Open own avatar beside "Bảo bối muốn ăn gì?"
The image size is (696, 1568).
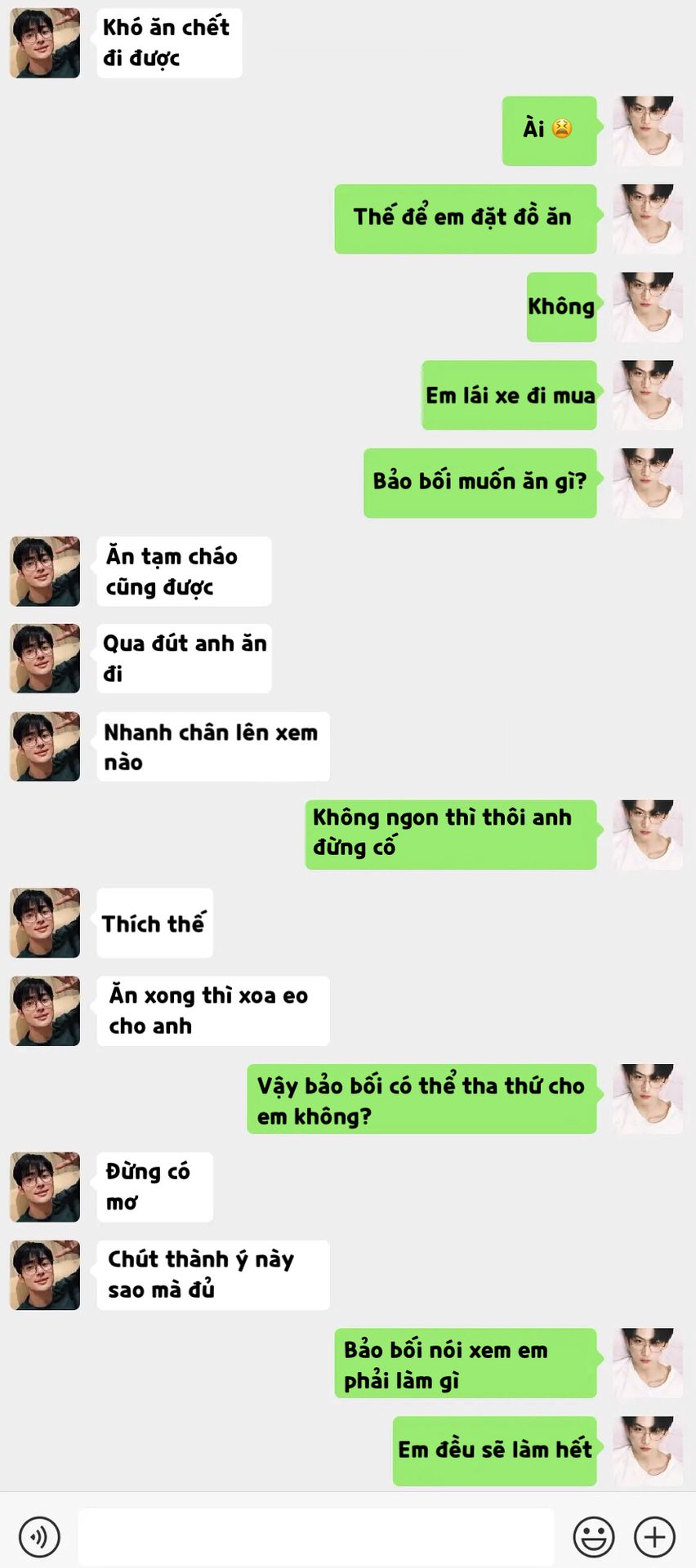pyautogui.click(x=648, y=483)
